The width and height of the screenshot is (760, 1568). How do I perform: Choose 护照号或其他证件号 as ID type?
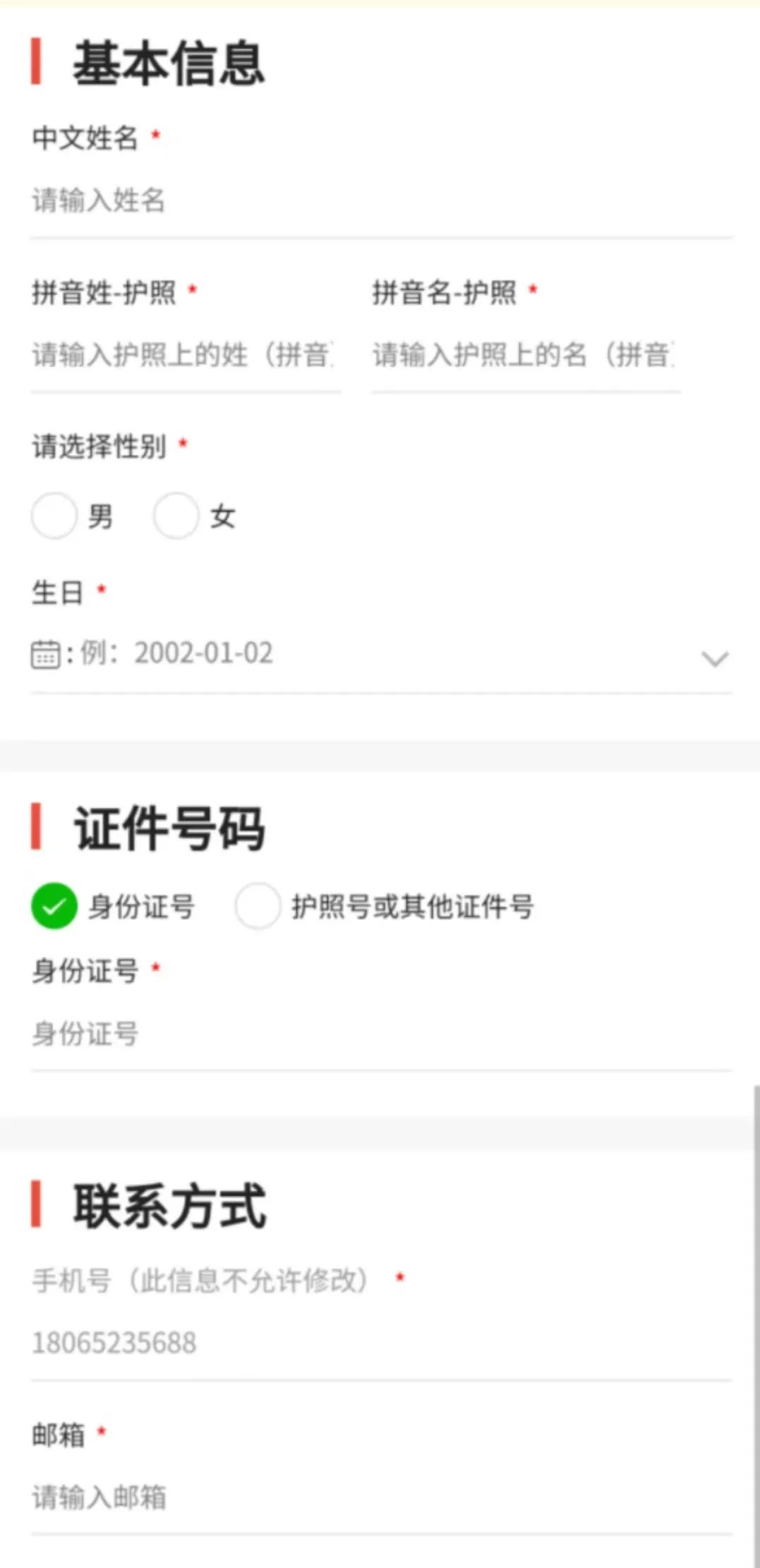tap(258, 905)
